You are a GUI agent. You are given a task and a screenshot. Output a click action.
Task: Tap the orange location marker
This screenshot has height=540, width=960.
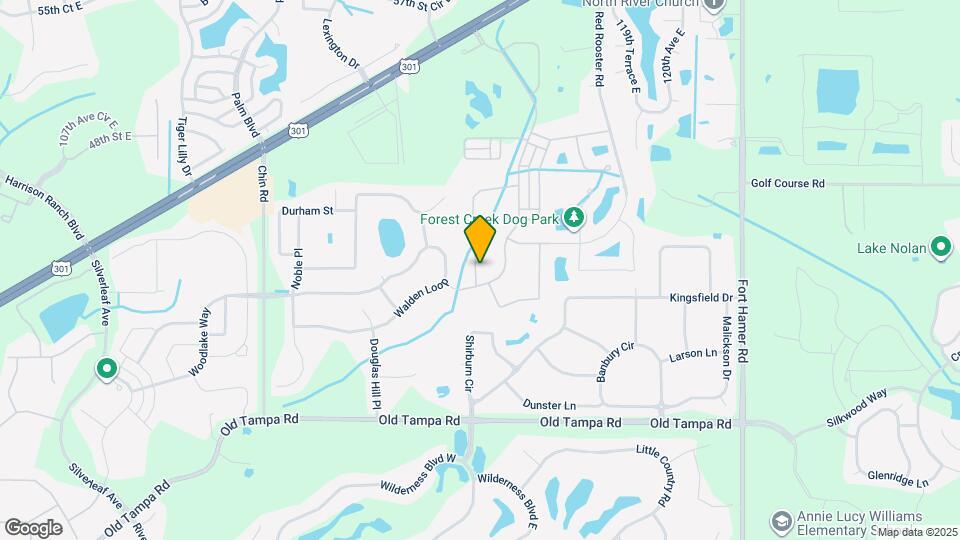tap(480, 240)
